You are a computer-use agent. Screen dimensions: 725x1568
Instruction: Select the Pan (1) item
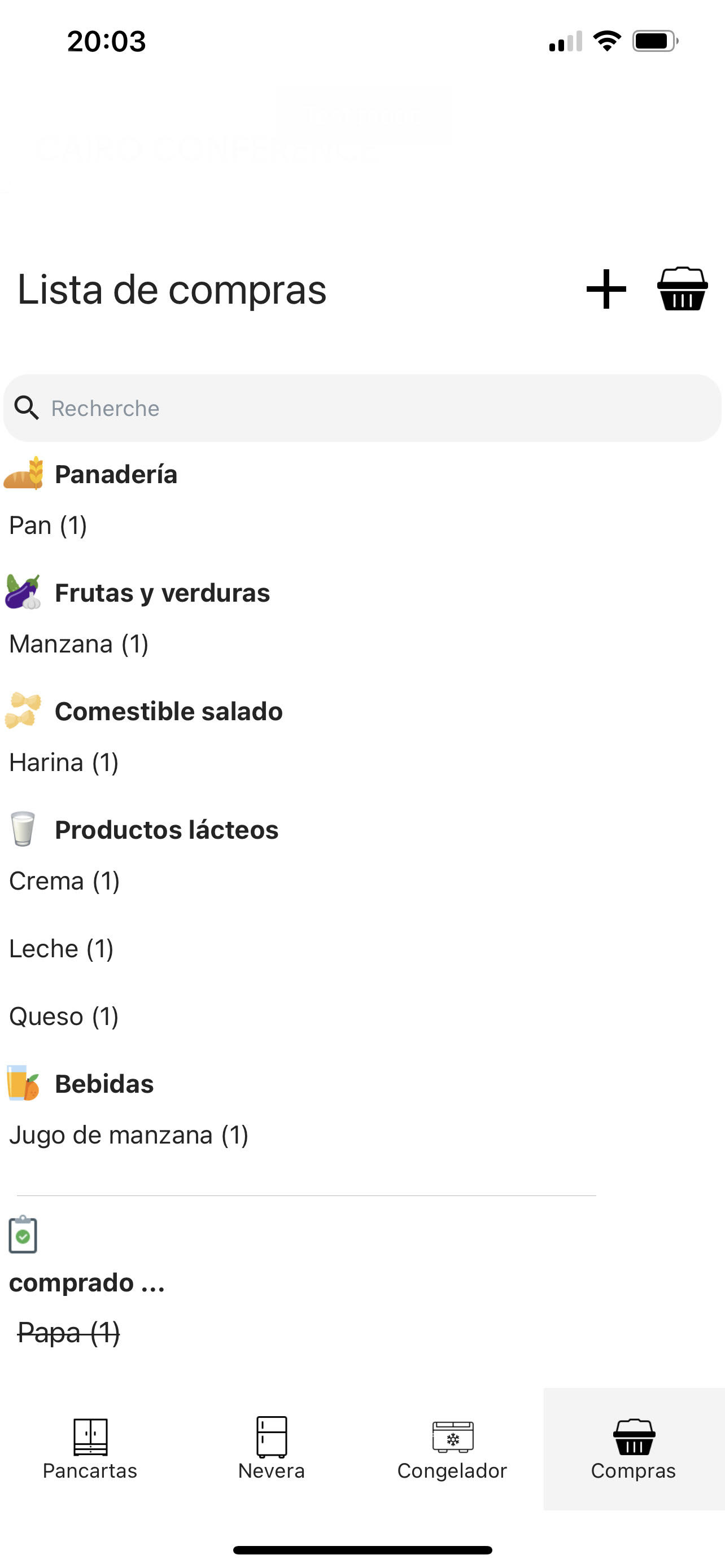click(48, 525)
